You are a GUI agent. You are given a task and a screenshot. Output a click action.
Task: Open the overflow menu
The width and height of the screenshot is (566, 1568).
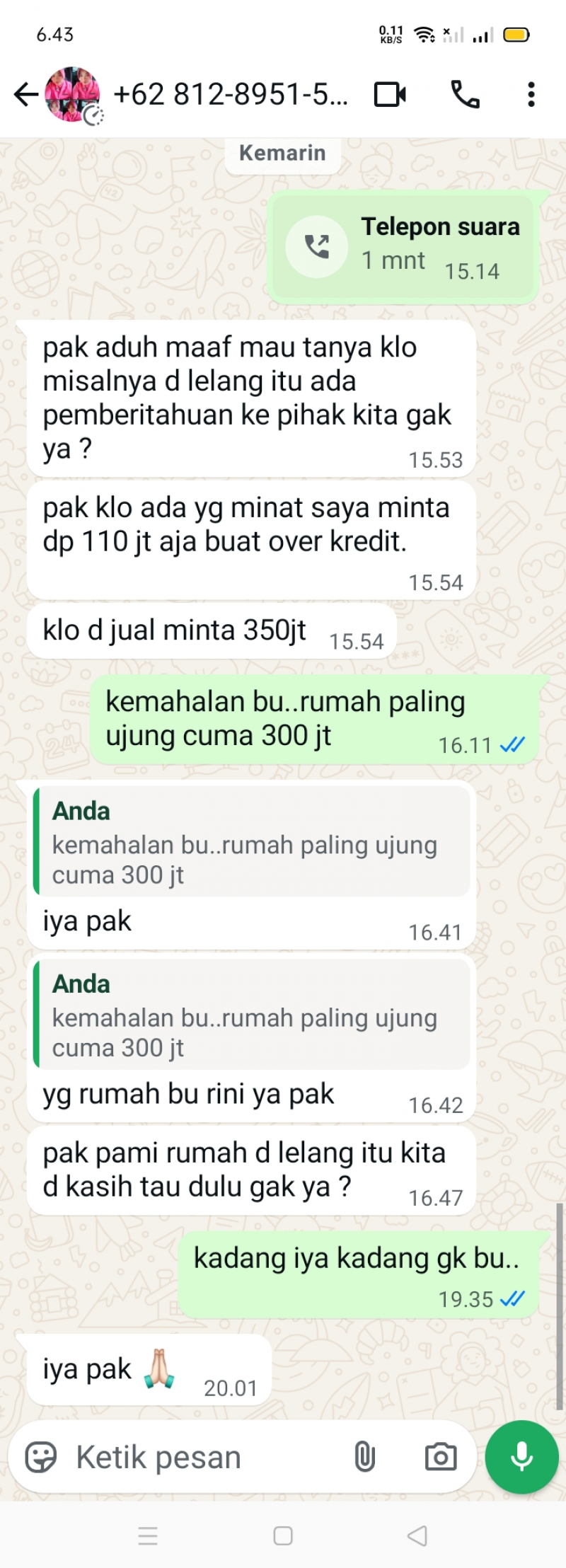[531, 94]
